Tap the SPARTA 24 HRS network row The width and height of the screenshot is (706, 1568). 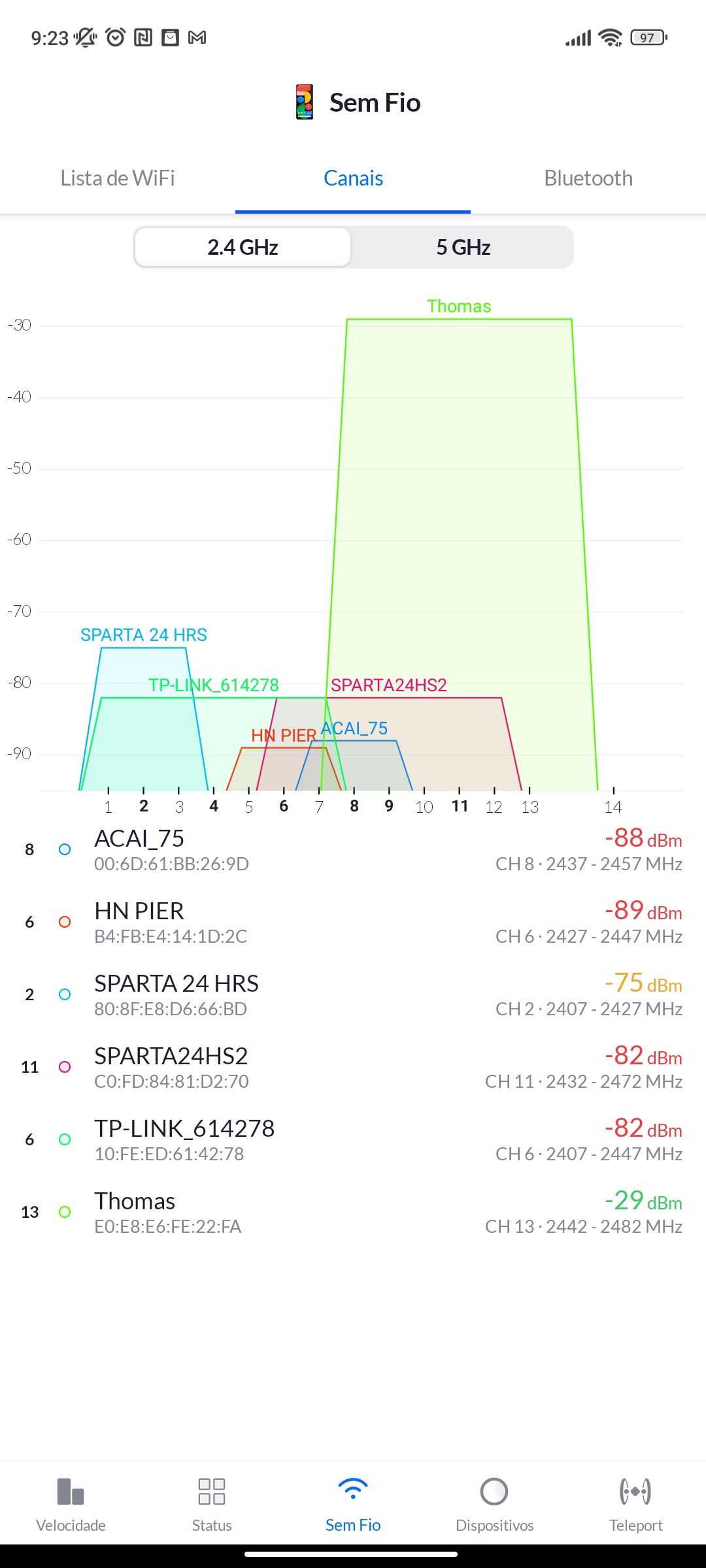click(353, 994)
